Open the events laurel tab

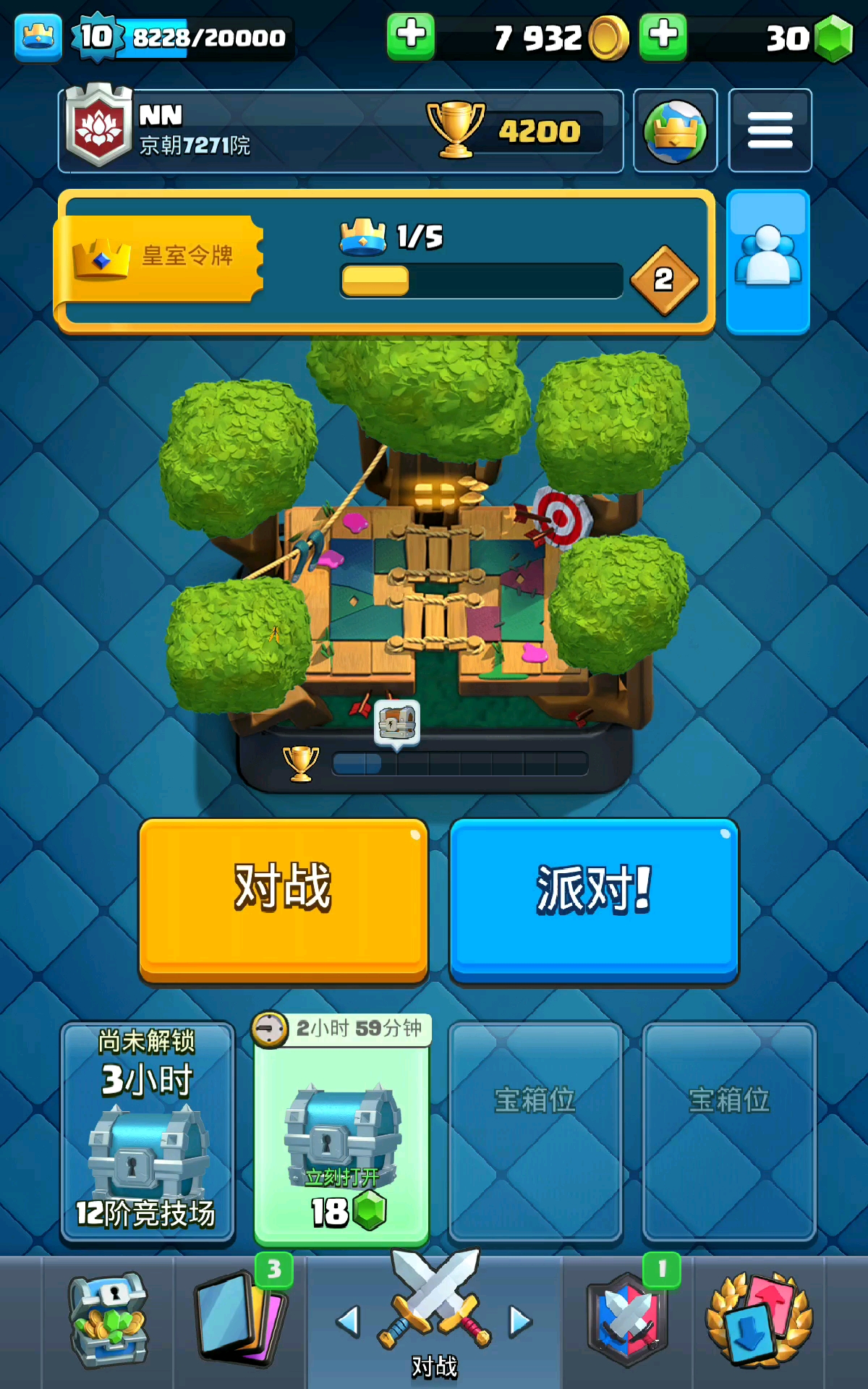[x=759, y=1320]
